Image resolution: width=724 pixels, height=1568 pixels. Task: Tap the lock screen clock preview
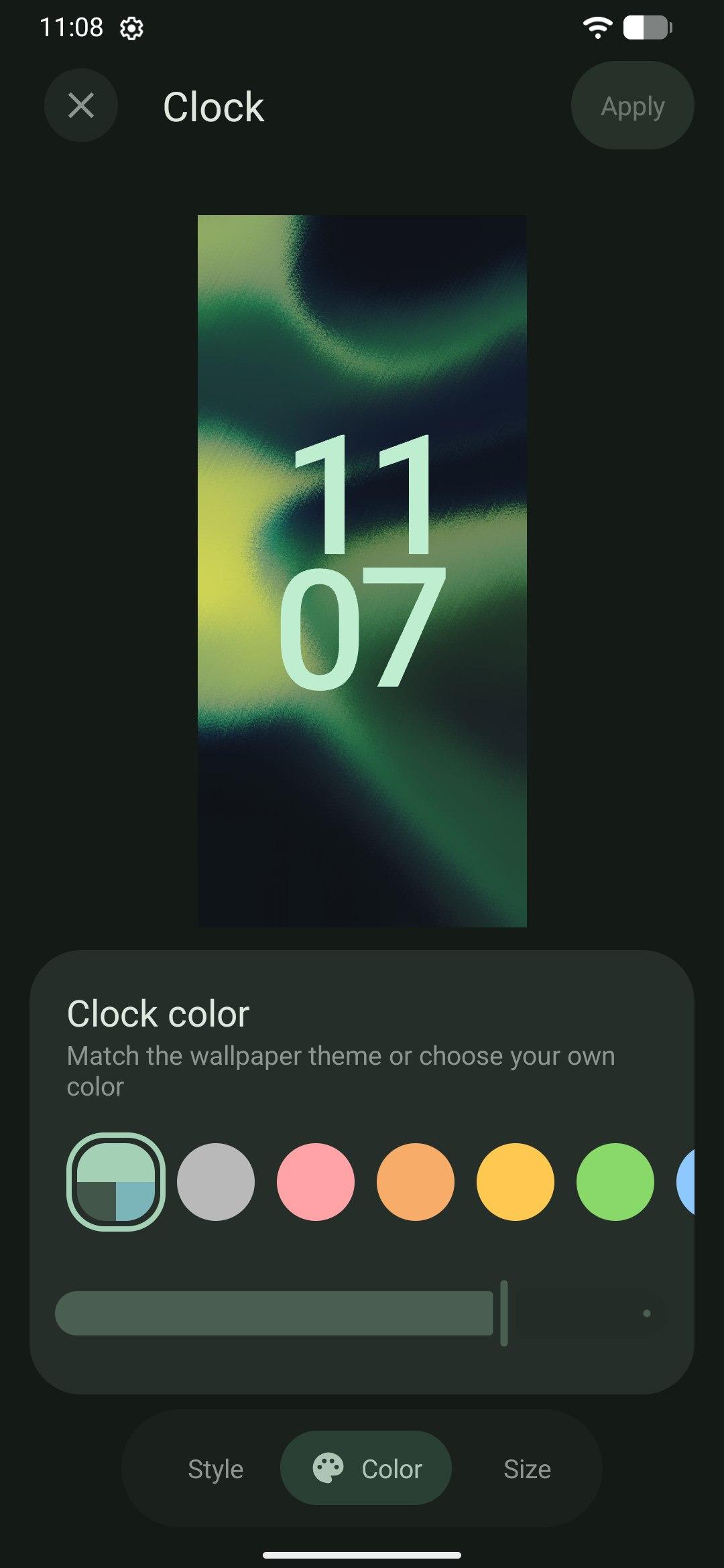pyautogui.click(x=362, y=571)
